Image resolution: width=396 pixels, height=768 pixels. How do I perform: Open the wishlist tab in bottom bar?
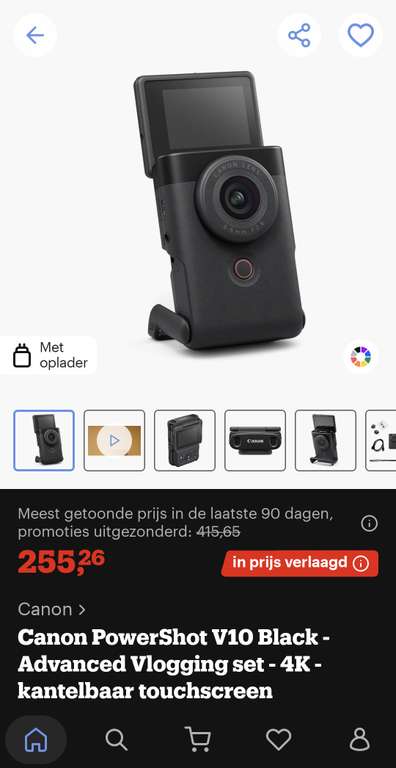click(x=278, y=739)
